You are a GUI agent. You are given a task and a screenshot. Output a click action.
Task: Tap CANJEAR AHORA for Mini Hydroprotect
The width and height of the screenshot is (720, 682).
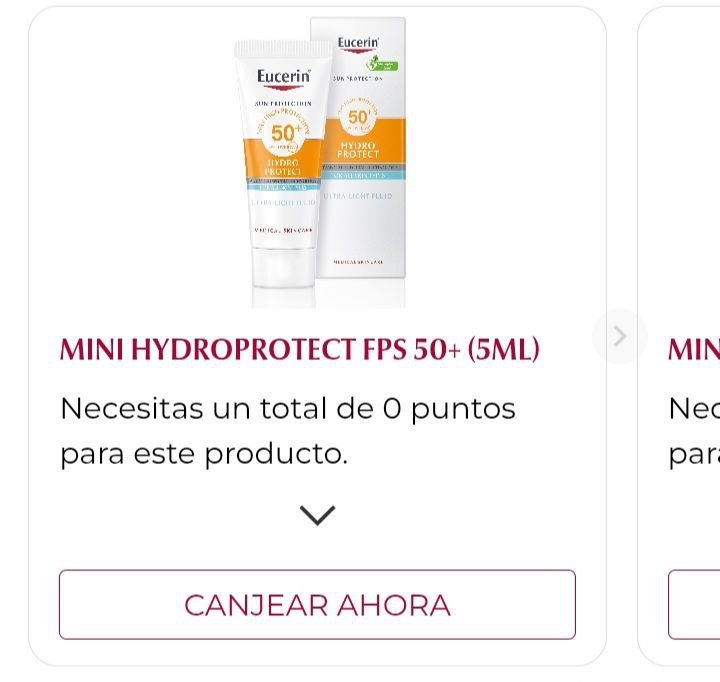click(x=317, y=605)
